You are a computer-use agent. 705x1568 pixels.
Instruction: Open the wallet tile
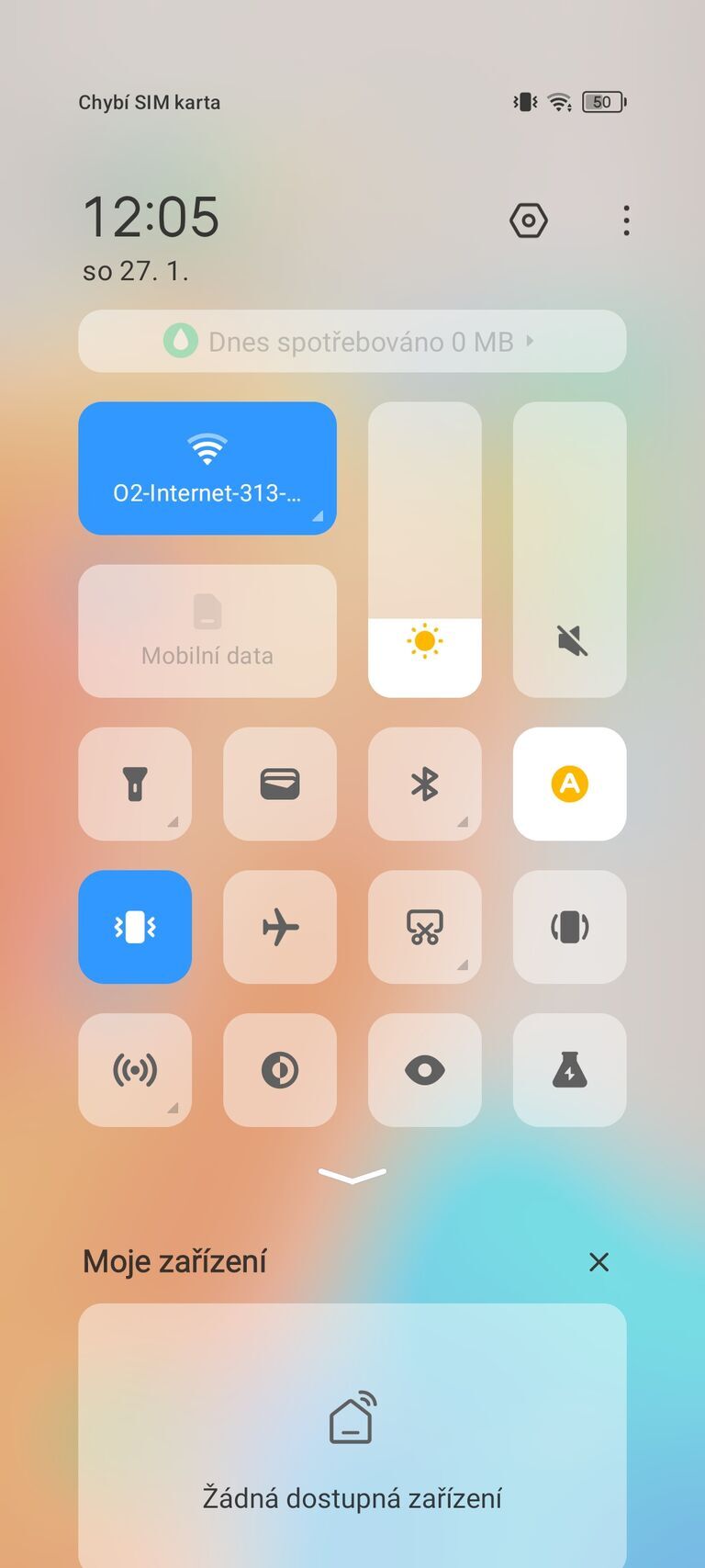280,784
